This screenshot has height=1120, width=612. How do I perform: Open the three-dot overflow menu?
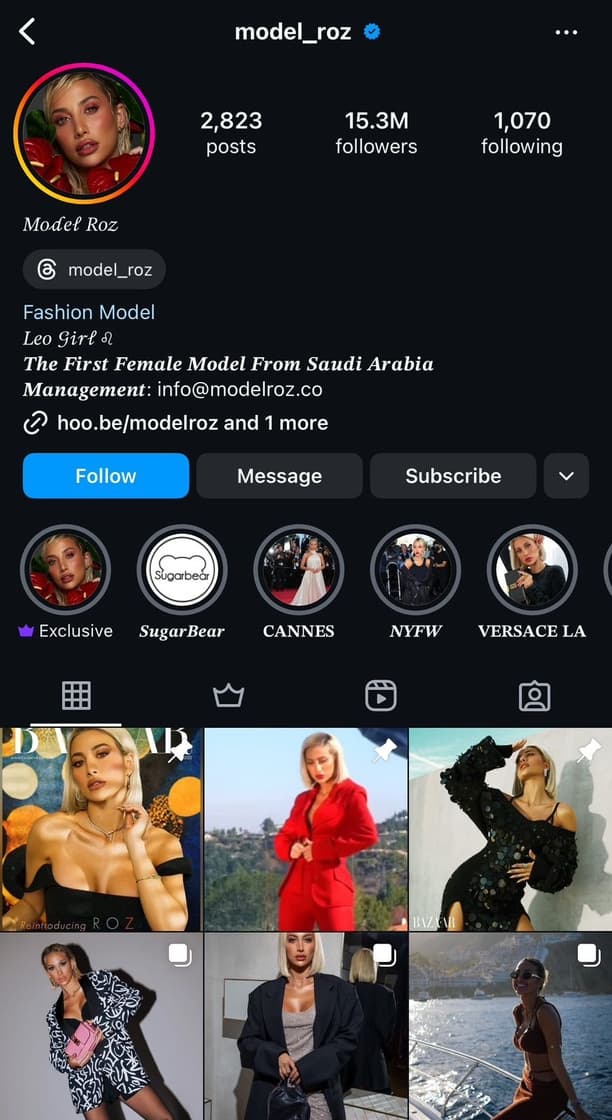tap(566, 32)
